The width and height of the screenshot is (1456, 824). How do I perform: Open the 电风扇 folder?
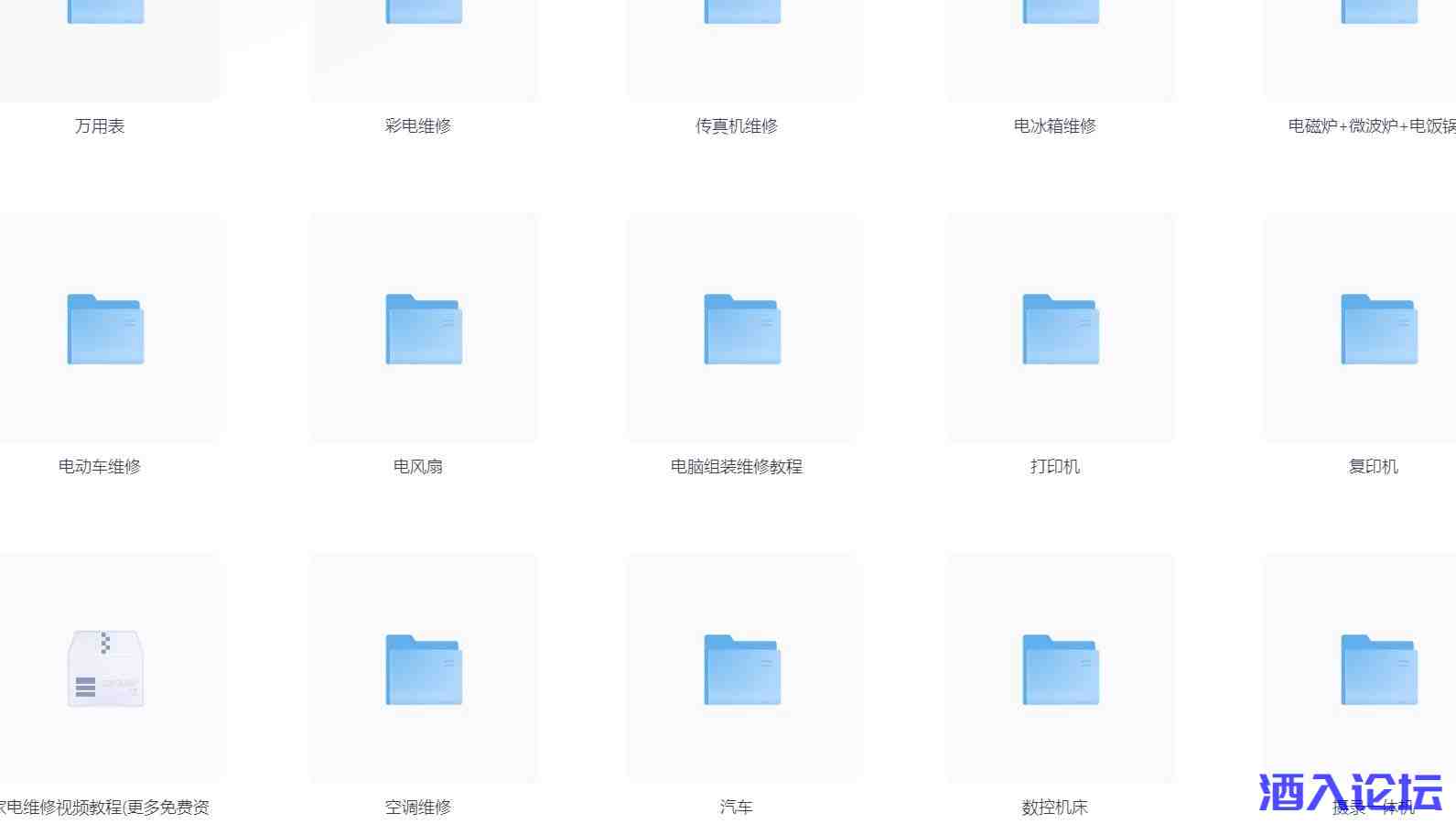click(423, 330)
